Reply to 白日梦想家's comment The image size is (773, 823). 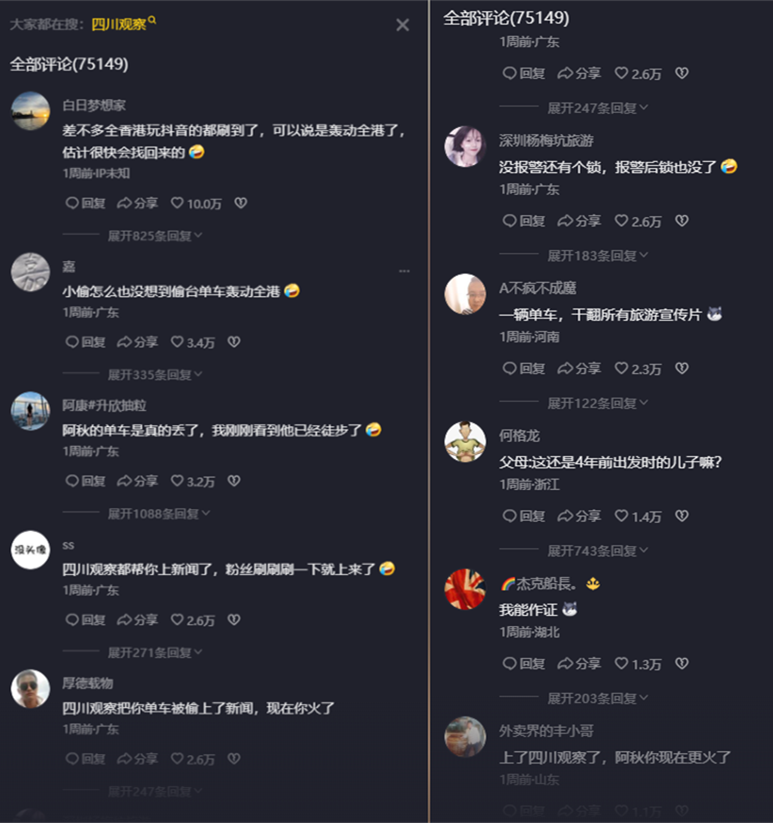[85, 203]
